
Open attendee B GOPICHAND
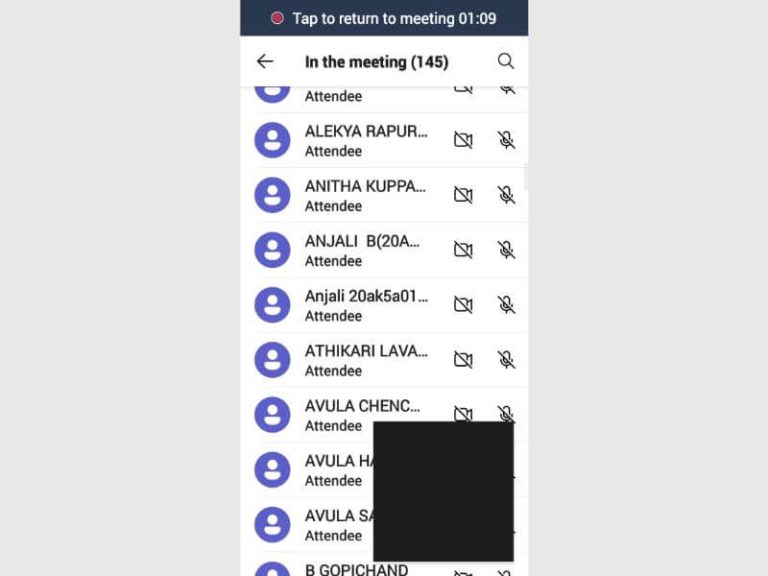[356, 569]
